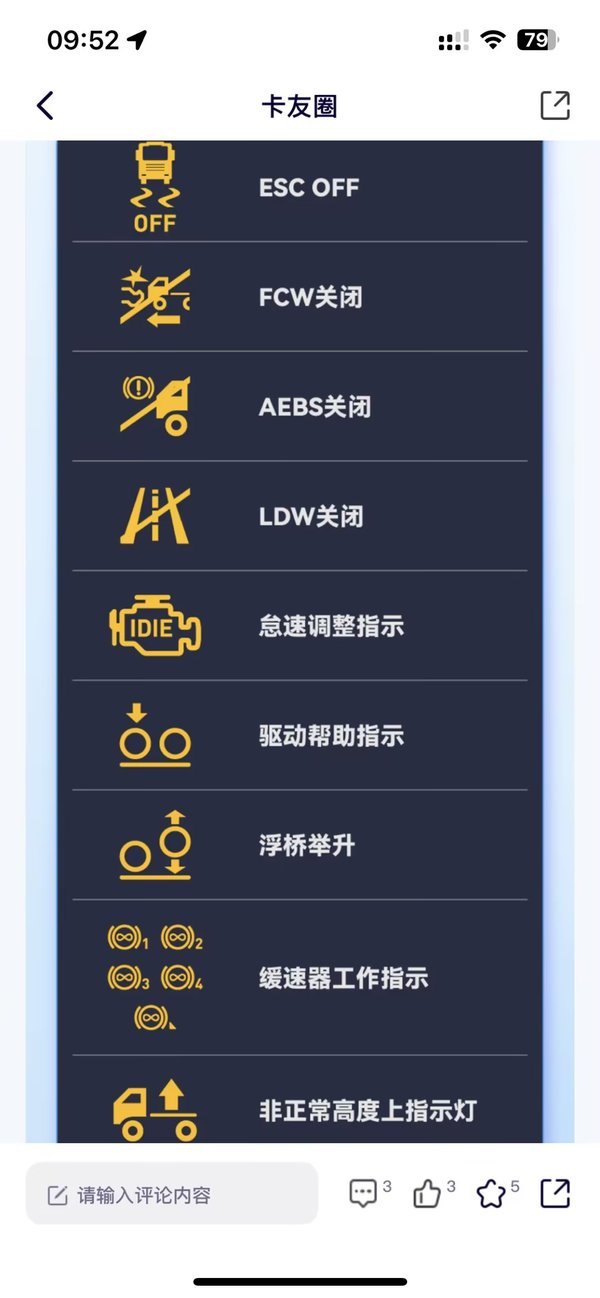Tap the share icon in the bottom bar

[554, 1193]
